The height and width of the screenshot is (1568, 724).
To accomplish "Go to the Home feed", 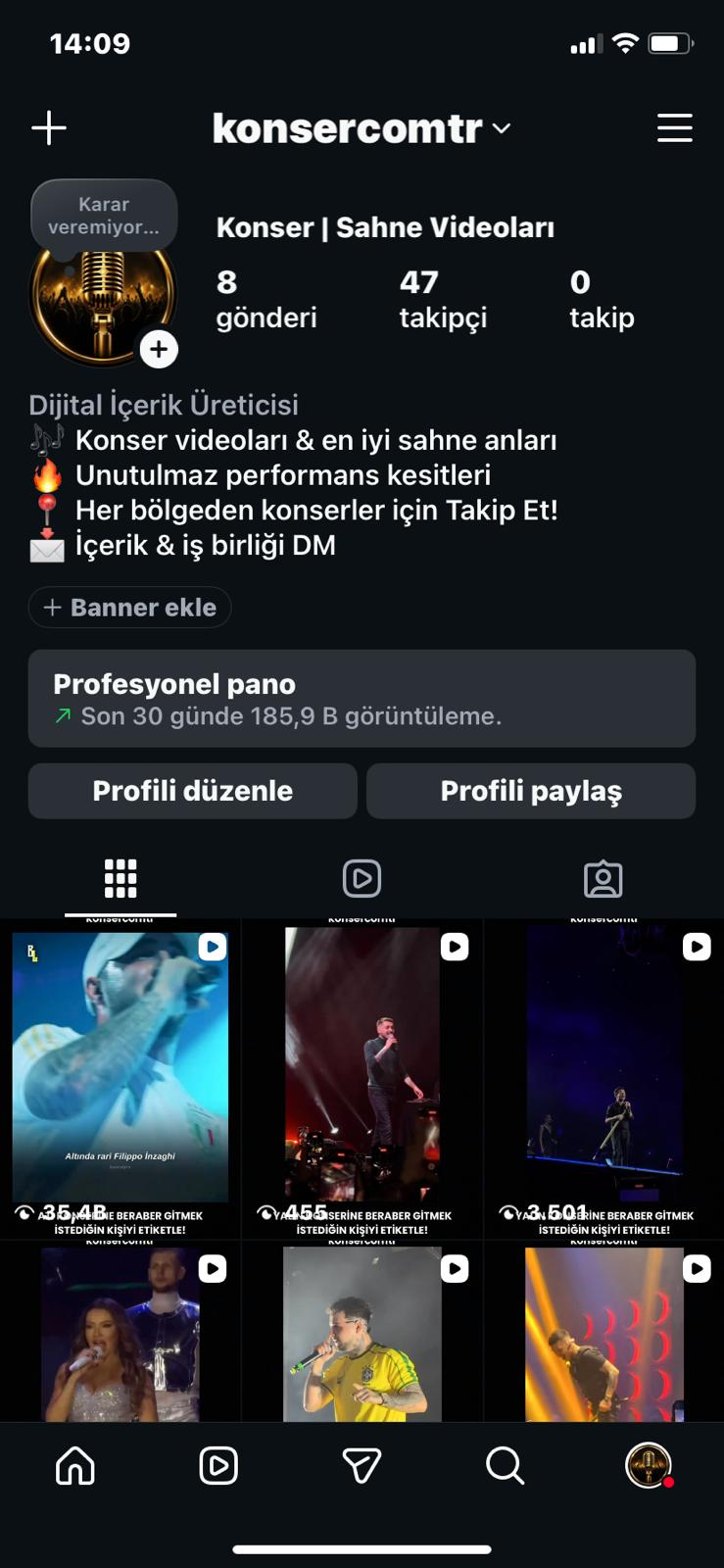I will pos(75,1466).
